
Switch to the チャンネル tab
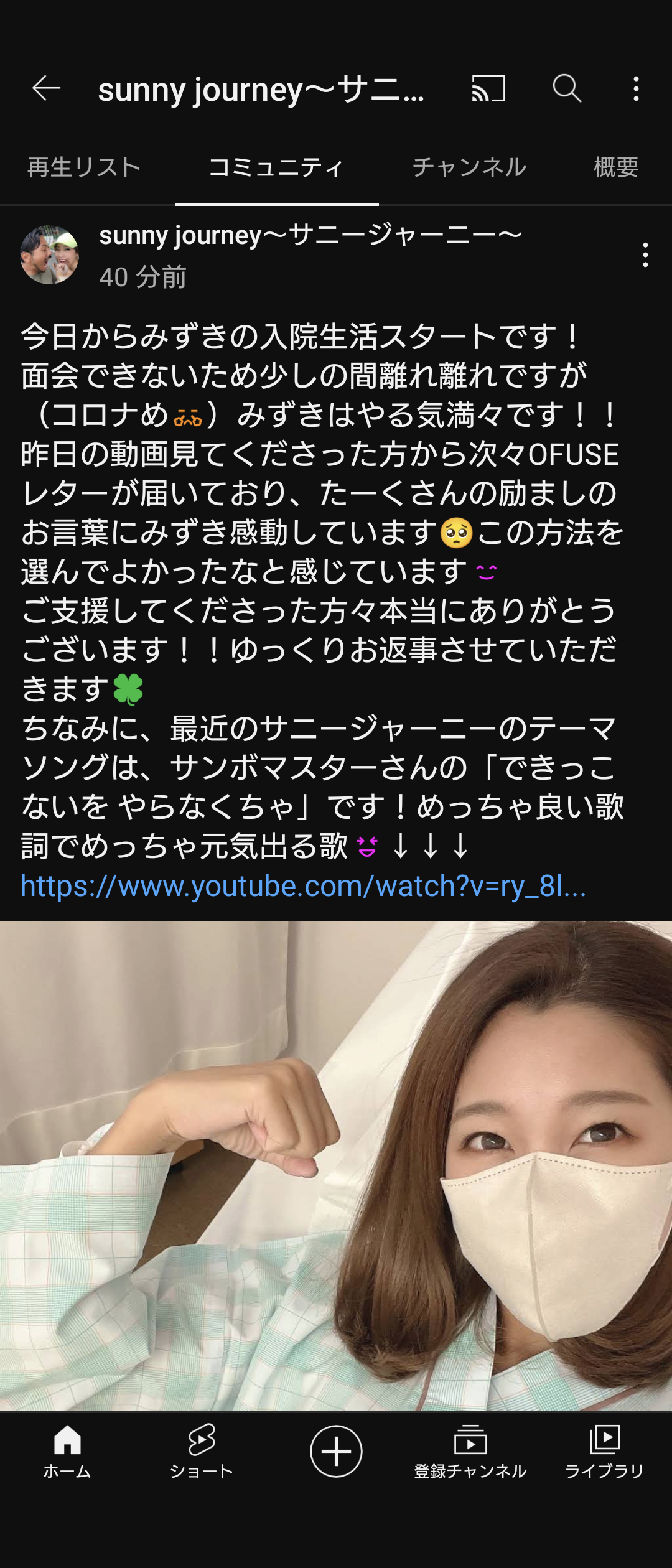[470, 167]
